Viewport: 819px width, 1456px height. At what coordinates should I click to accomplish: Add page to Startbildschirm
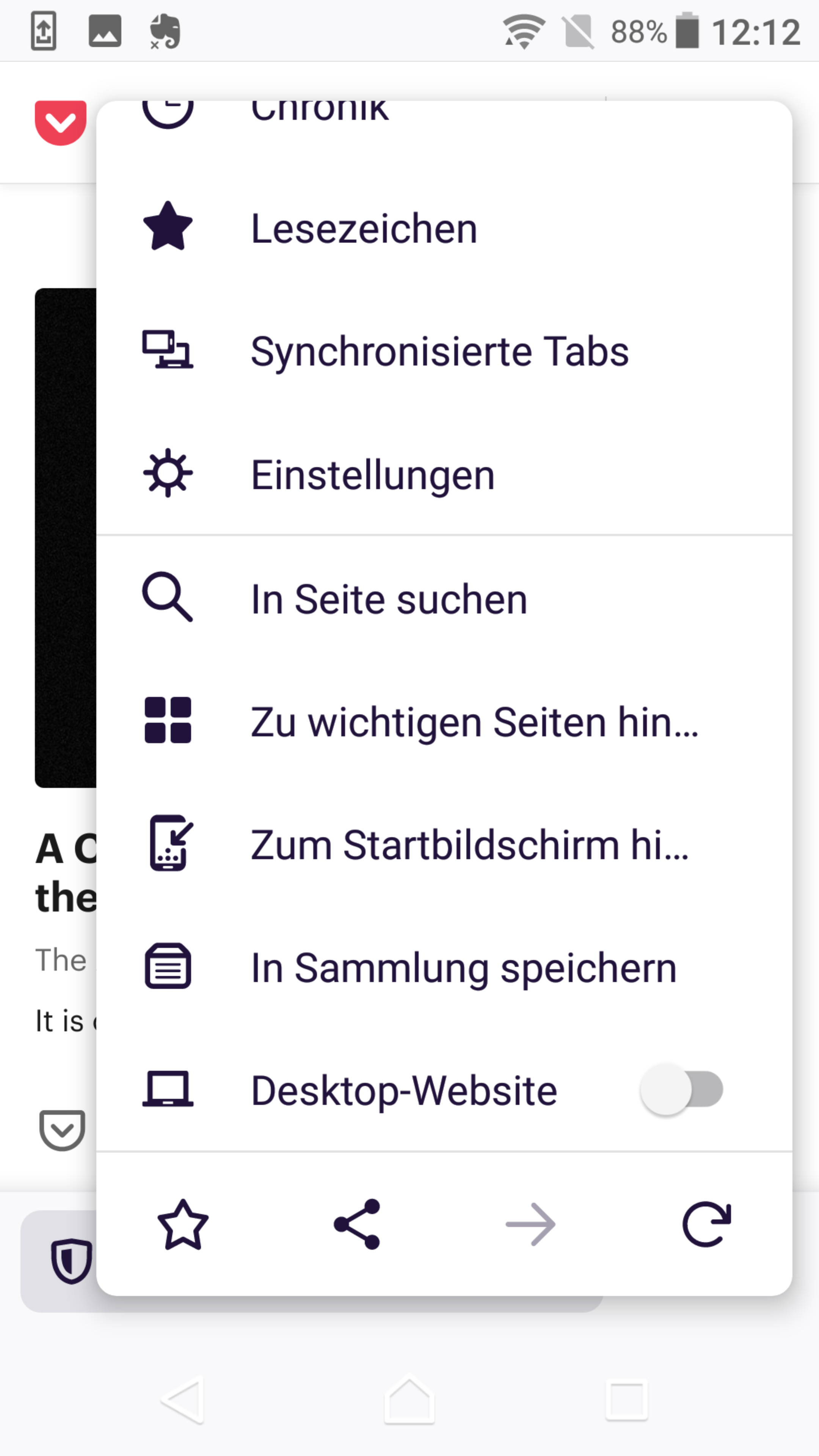[x=469, y=845]
